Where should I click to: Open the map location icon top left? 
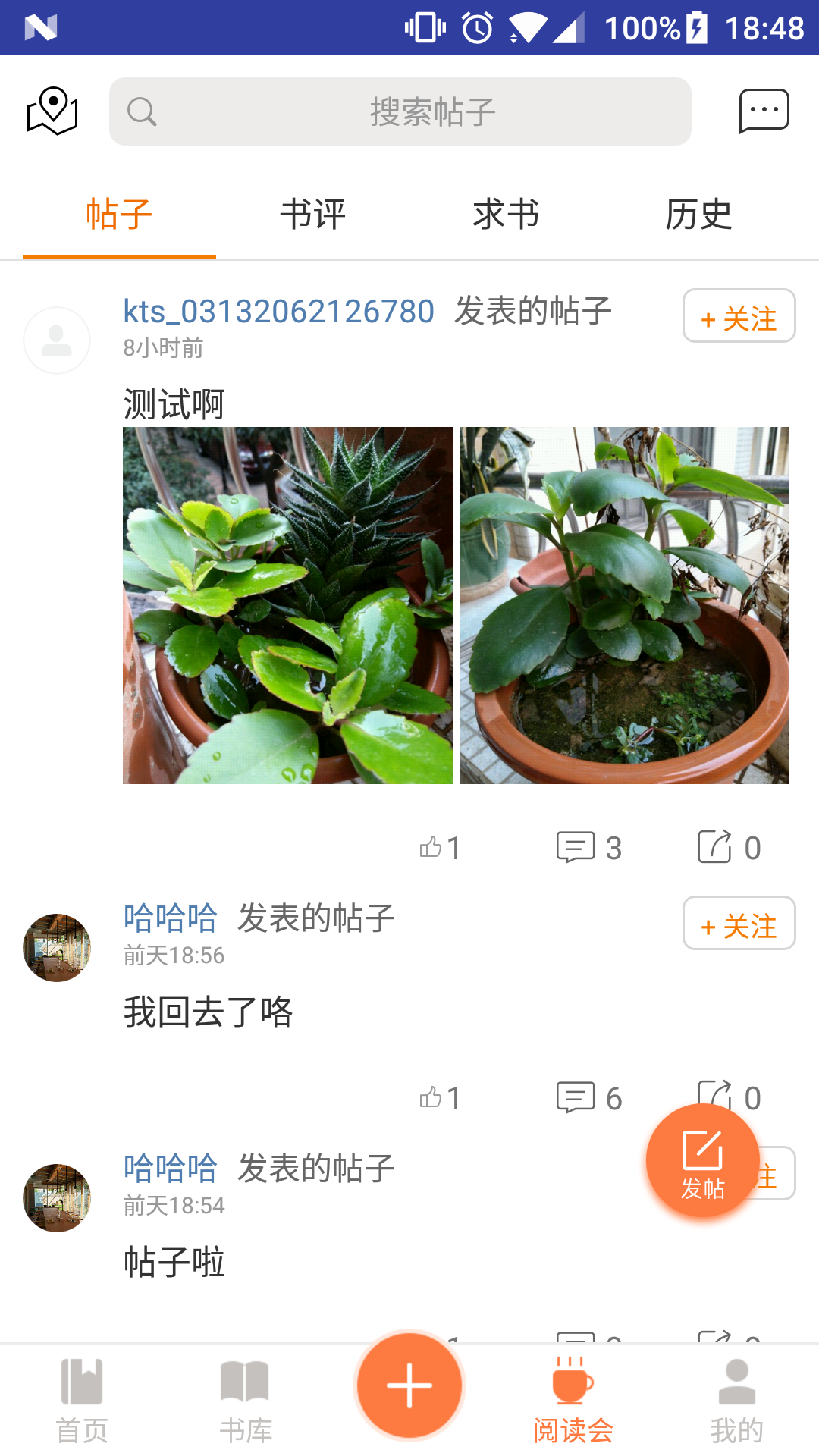pos(50,111)
